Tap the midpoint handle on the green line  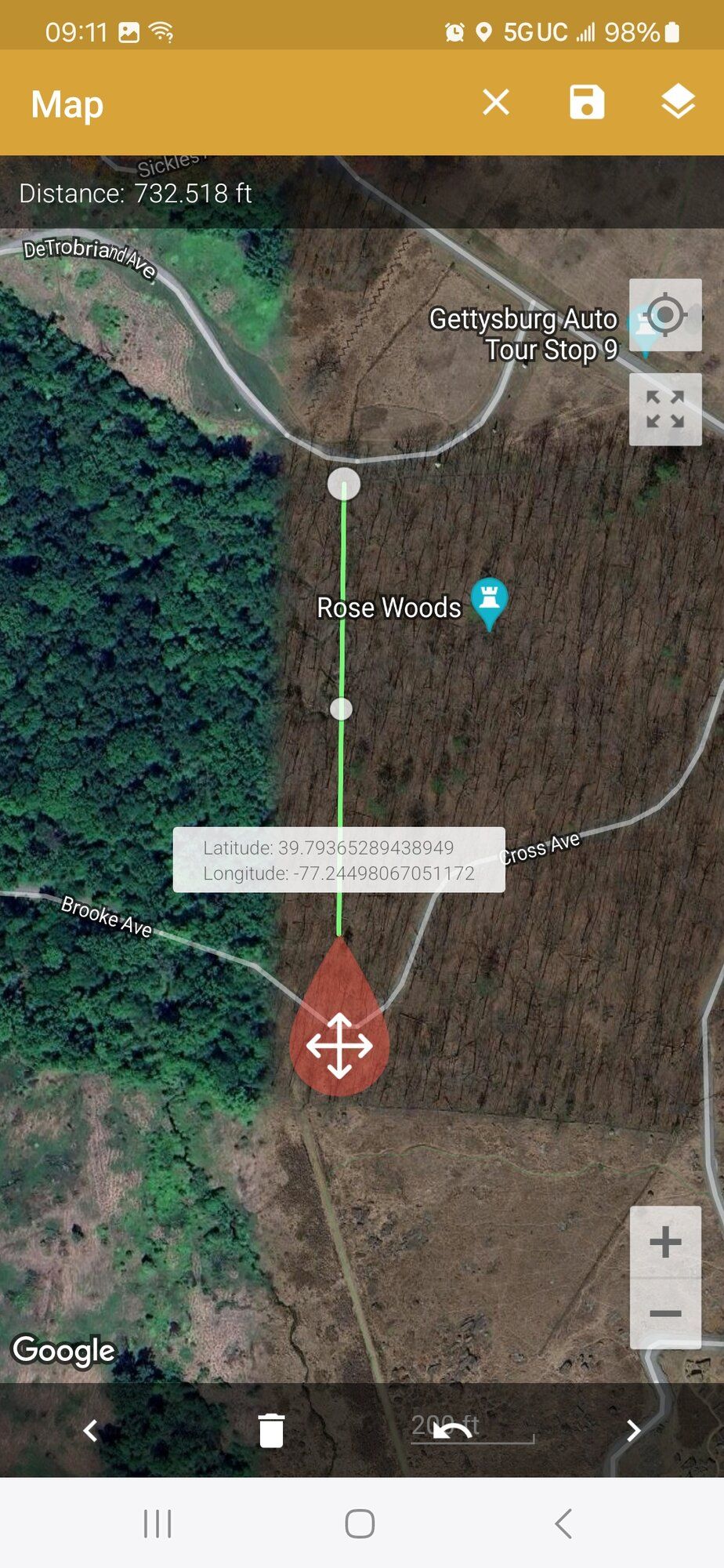tap(341, 709)
